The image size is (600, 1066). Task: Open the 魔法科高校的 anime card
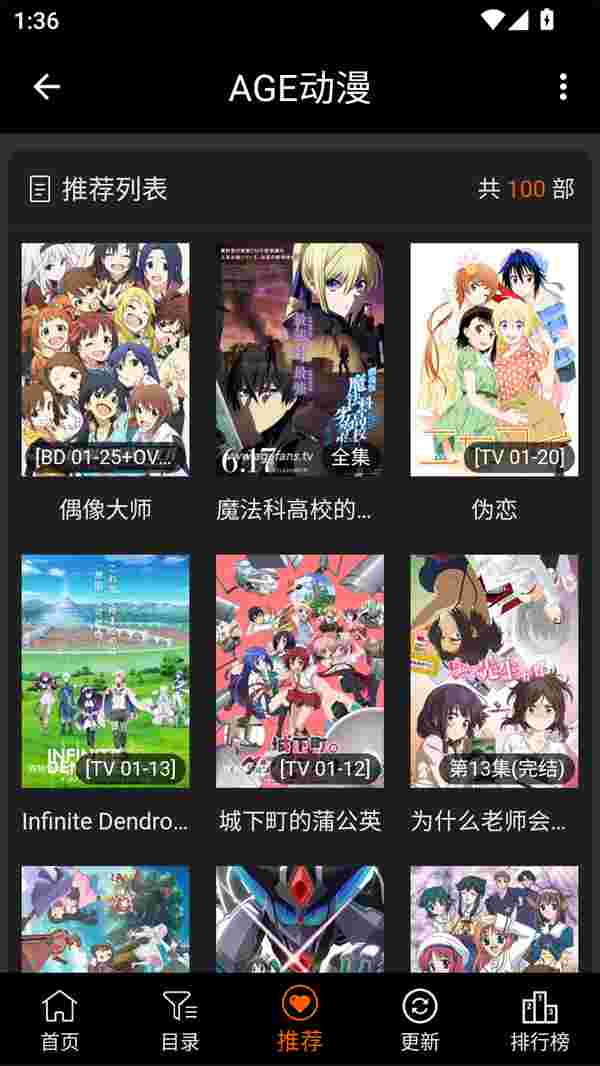(x=300, y=383)
